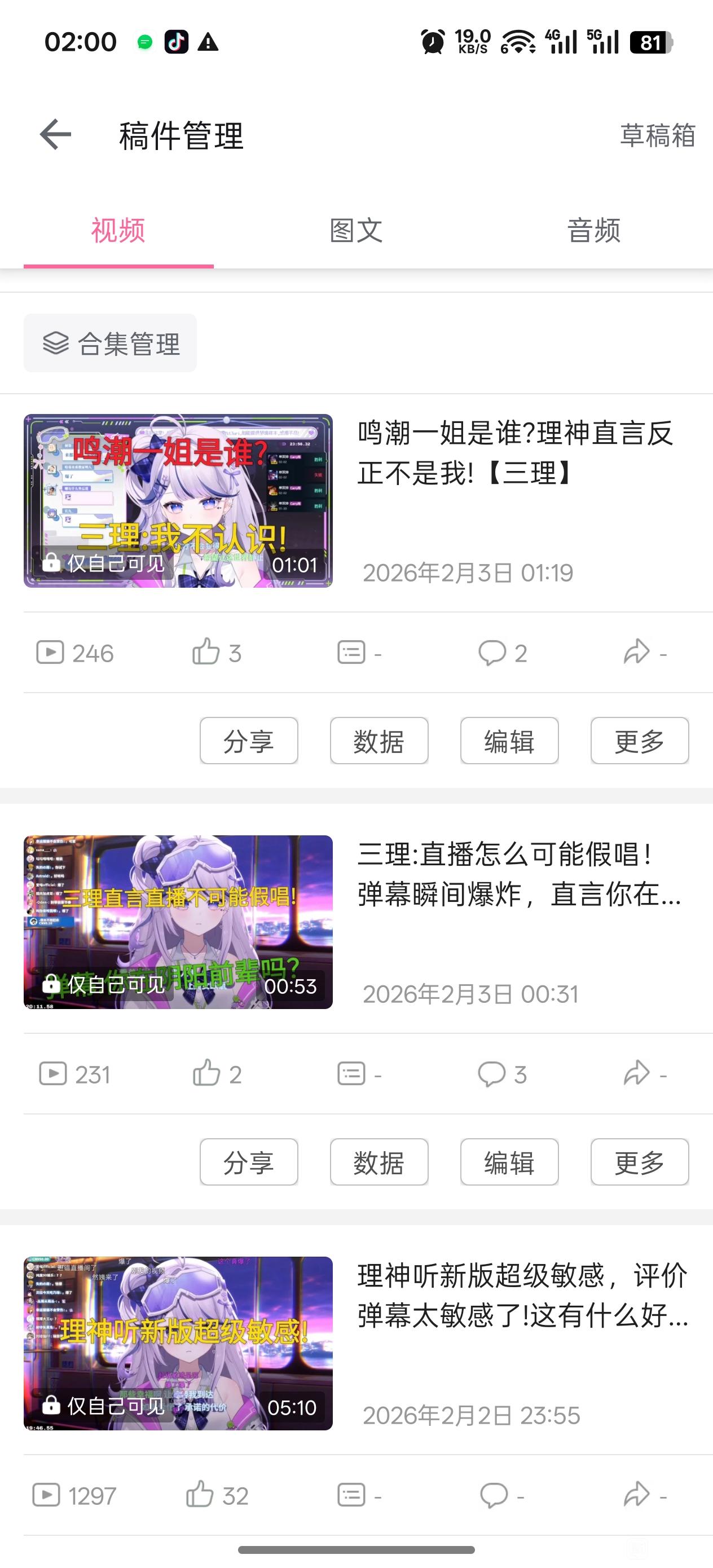
Task: Tap 编辑 for the 鸣潮一姐是谁 video
Action: (509, 741)
